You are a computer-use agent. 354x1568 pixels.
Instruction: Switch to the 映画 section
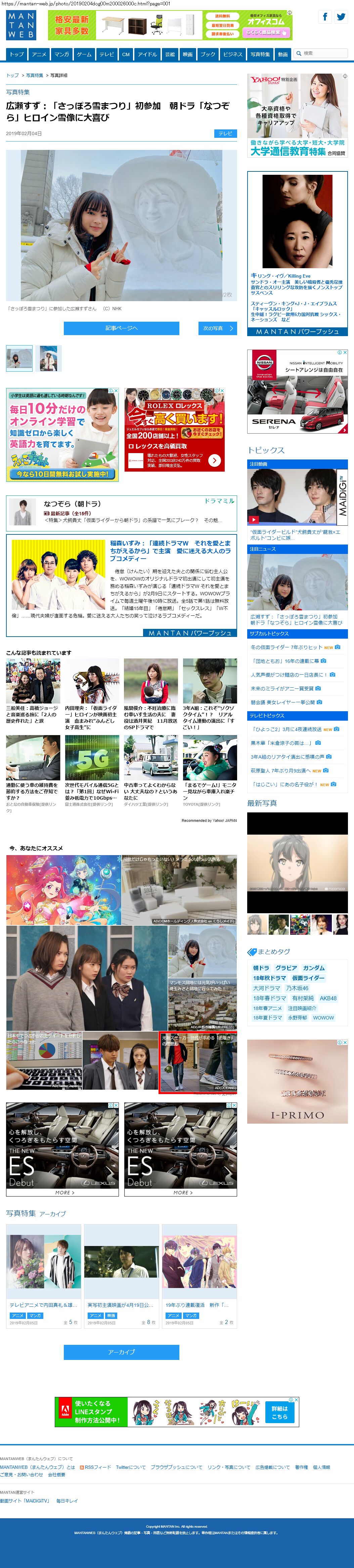[x=188, y=54]
